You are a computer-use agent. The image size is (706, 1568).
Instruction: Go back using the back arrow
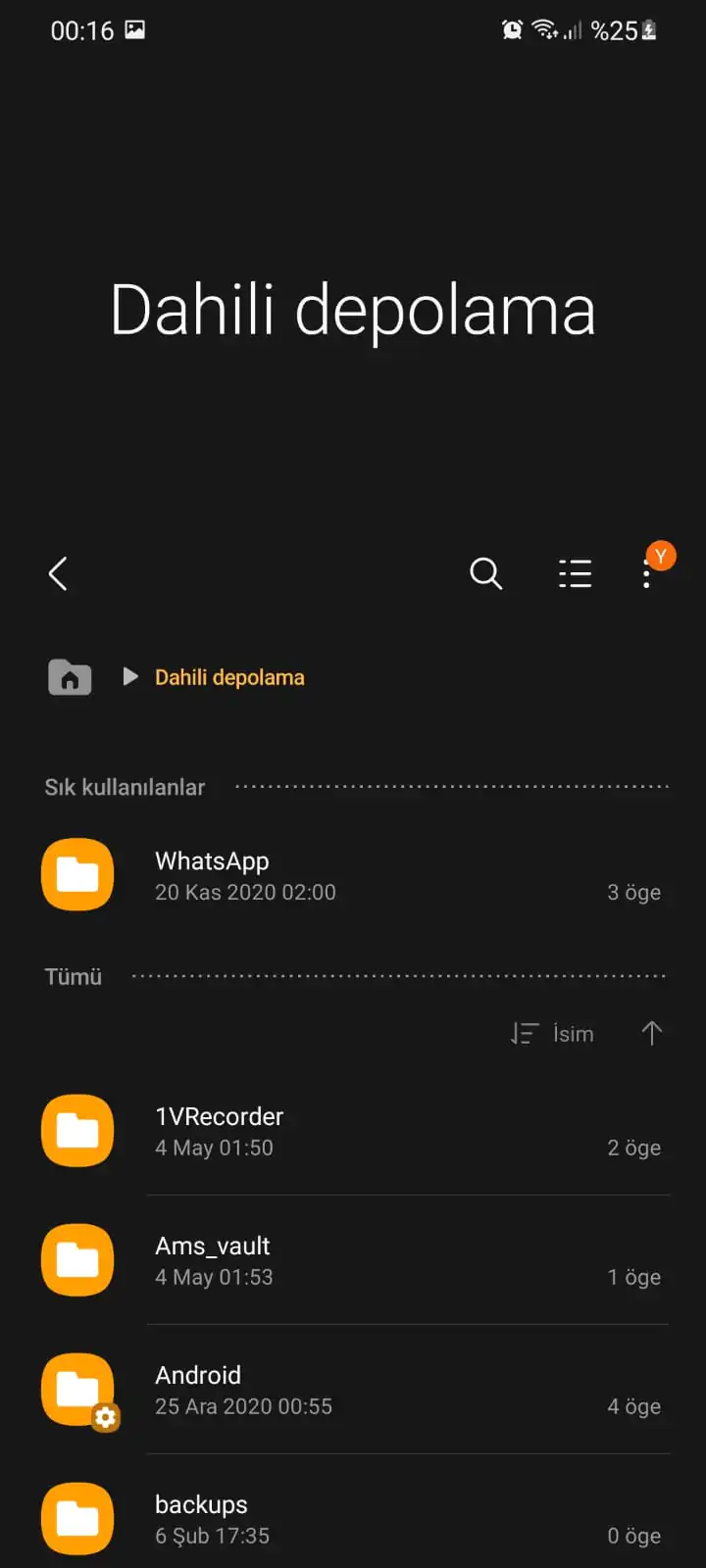(58, 574)
